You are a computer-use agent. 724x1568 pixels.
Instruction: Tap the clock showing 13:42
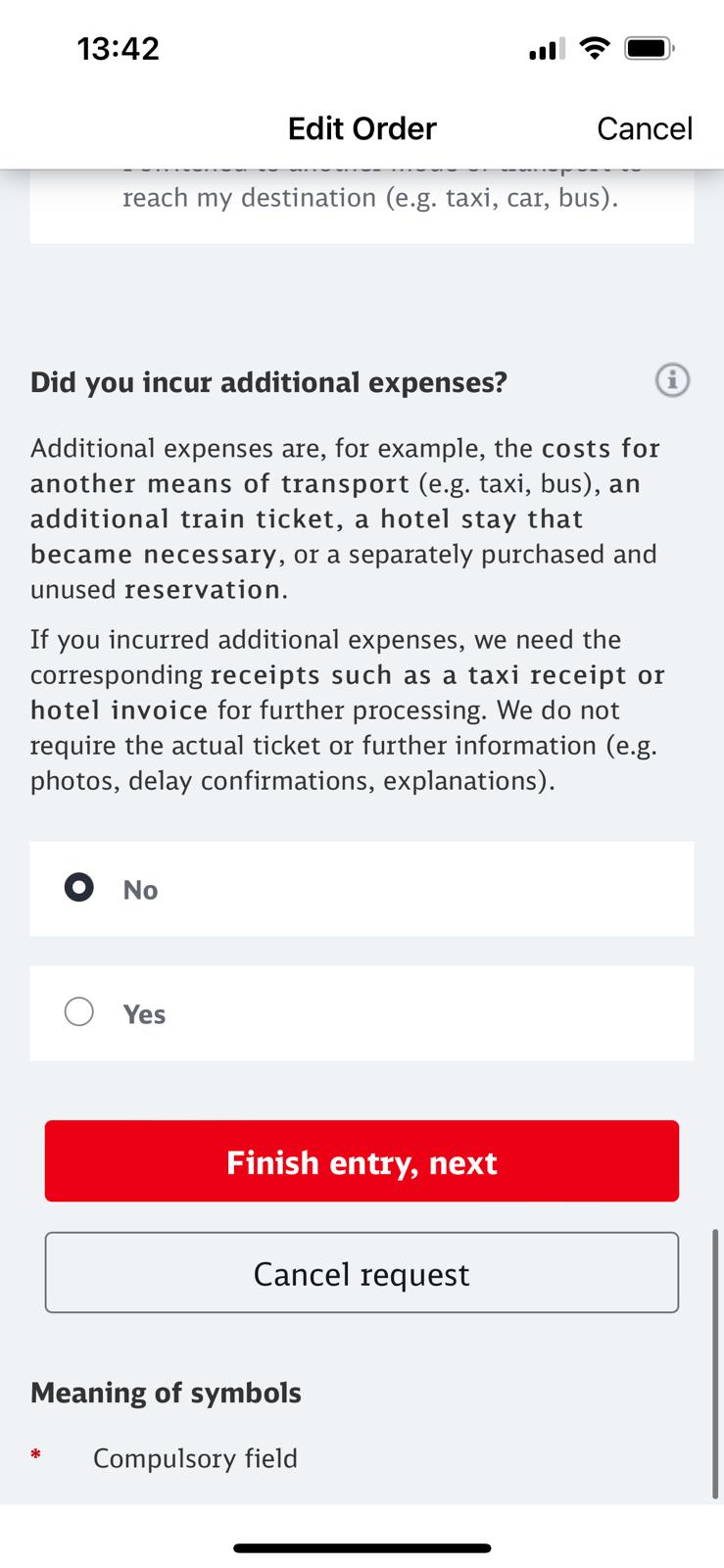tap(118, 48)
